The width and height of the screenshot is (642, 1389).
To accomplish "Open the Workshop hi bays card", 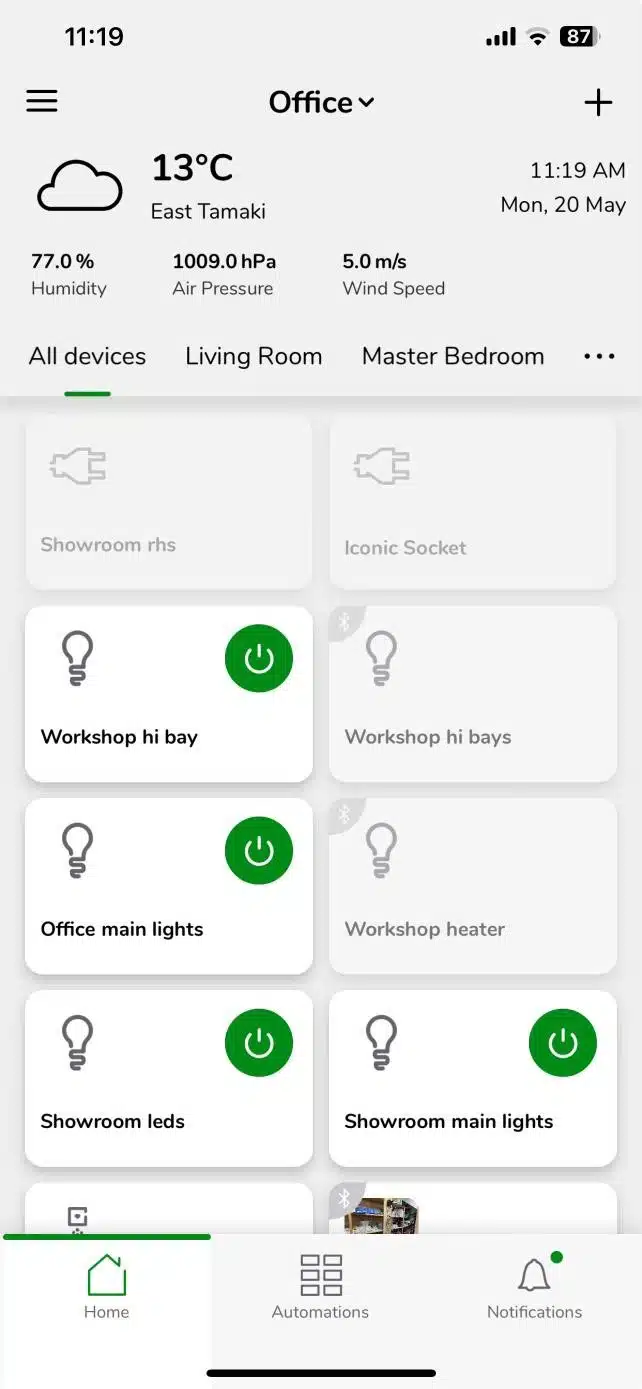I will [x=472, y=694].
